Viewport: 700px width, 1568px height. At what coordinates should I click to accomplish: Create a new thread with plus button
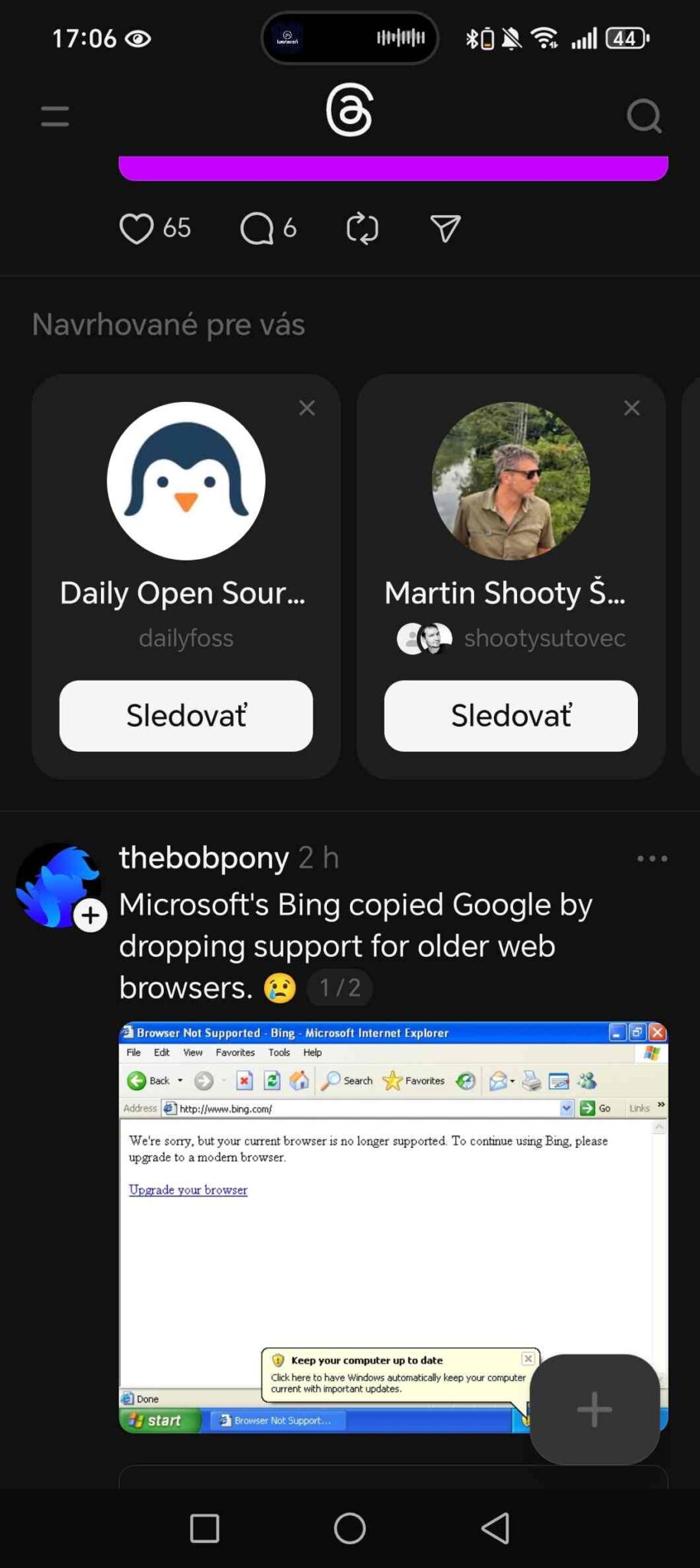click(594, 1409)
